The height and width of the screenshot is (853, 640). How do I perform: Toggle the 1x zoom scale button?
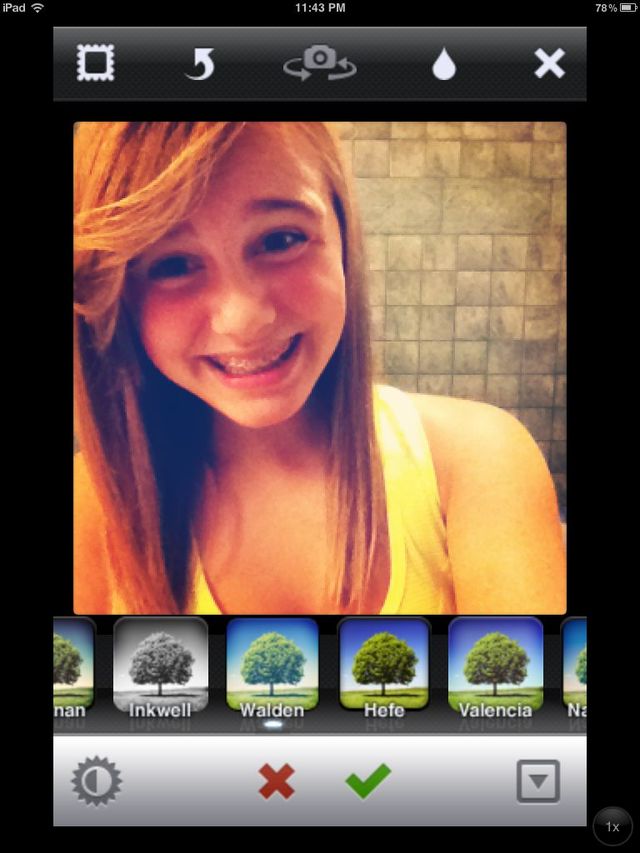[612, 827]
